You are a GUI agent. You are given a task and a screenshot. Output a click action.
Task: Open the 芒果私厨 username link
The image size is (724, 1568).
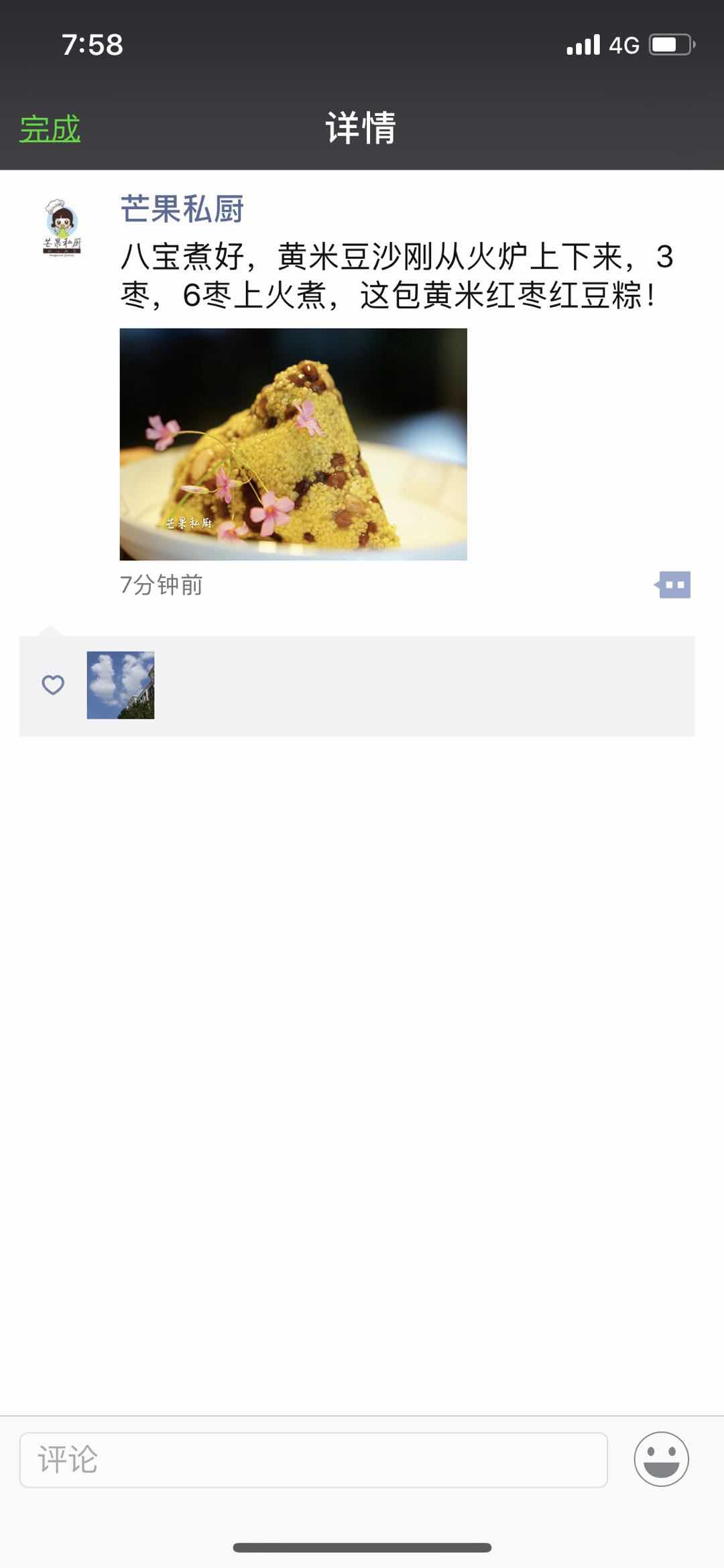click(182, 209)
